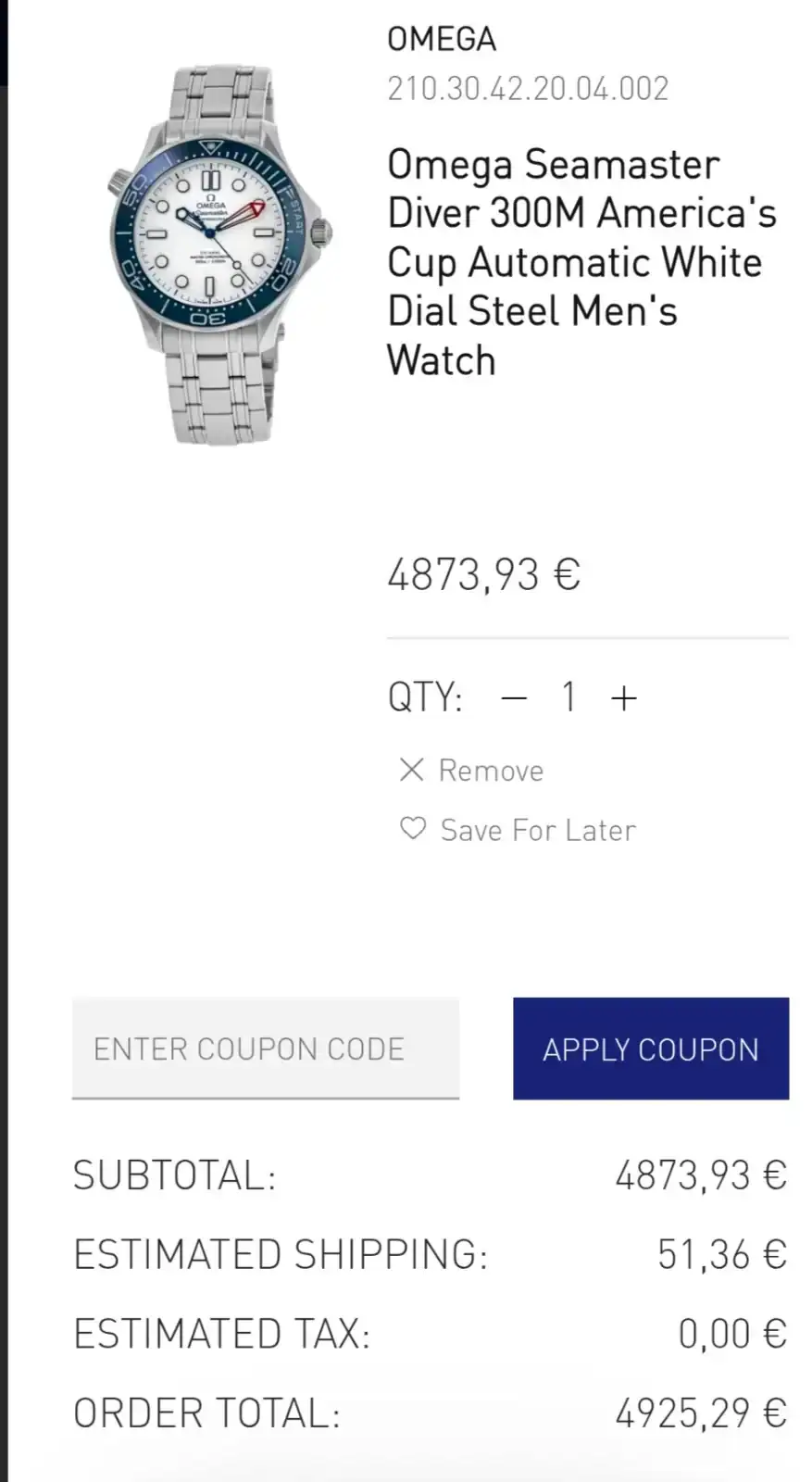812x1482 pixels.
Task: Focus the Enter Coupon Code field
Action: pyautogui.click(x=266, y=1049)
